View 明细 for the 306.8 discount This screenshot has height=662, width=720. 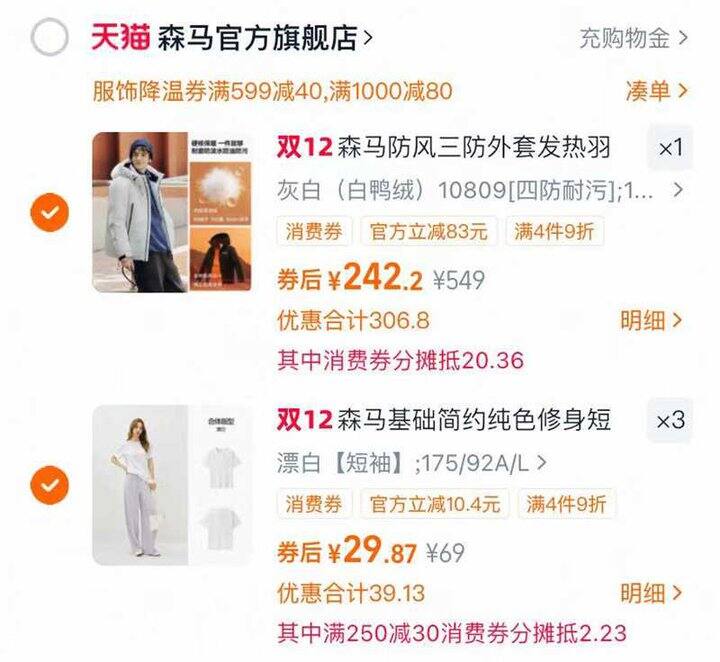tap(651, 320)
